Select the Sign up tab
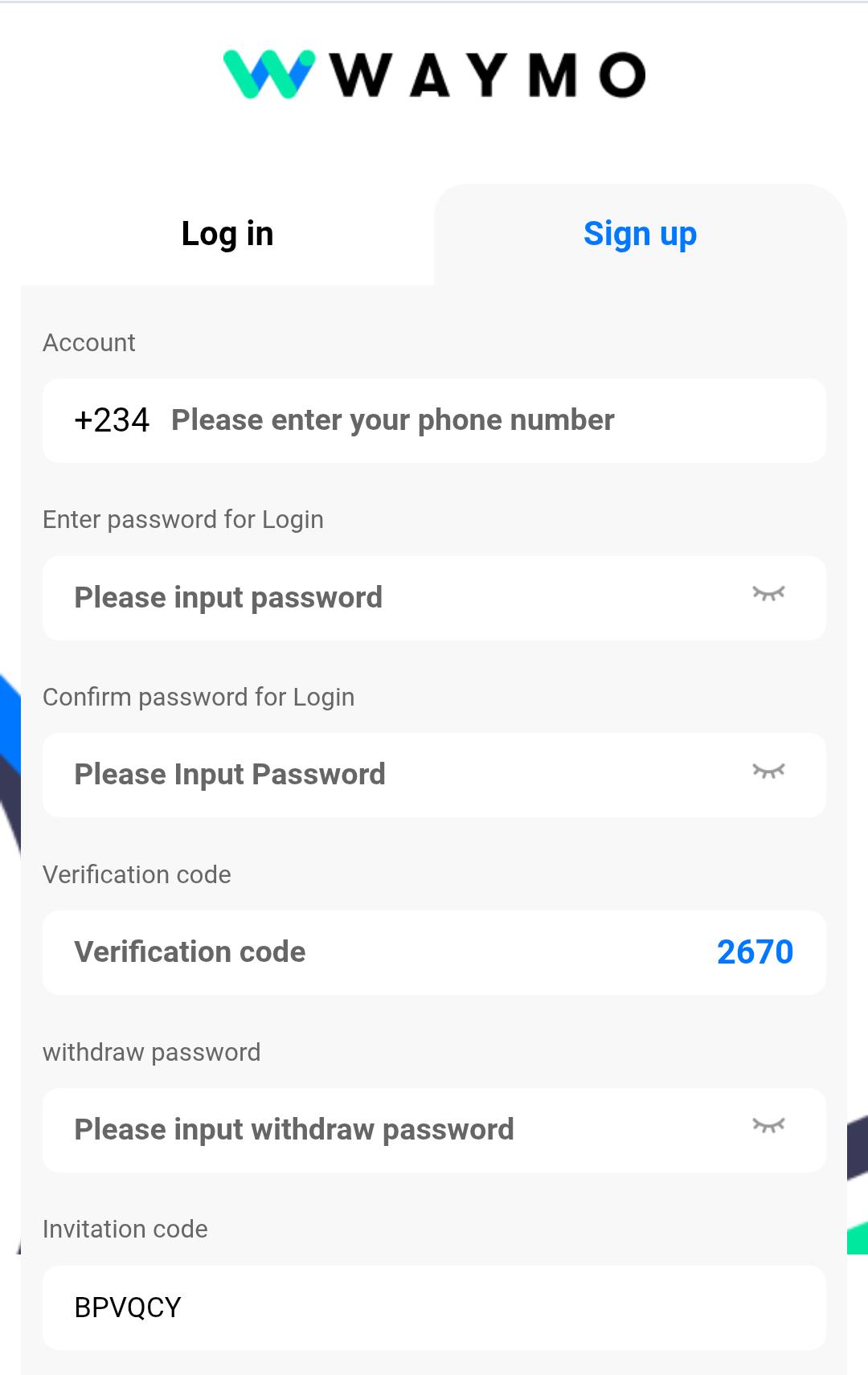Image resolution: width=868 pixels, height=1375 pixels. pyautogui.click(x=641, y=233)
